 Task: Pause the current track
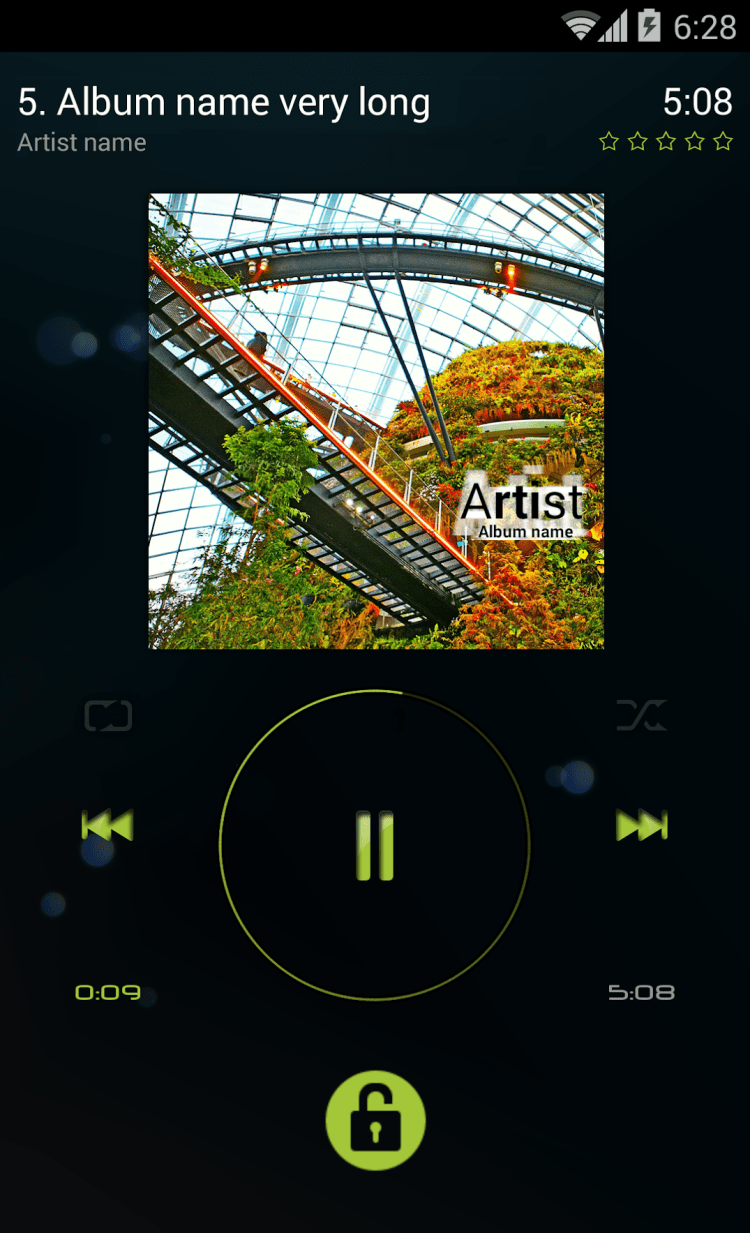pos(375,846)
